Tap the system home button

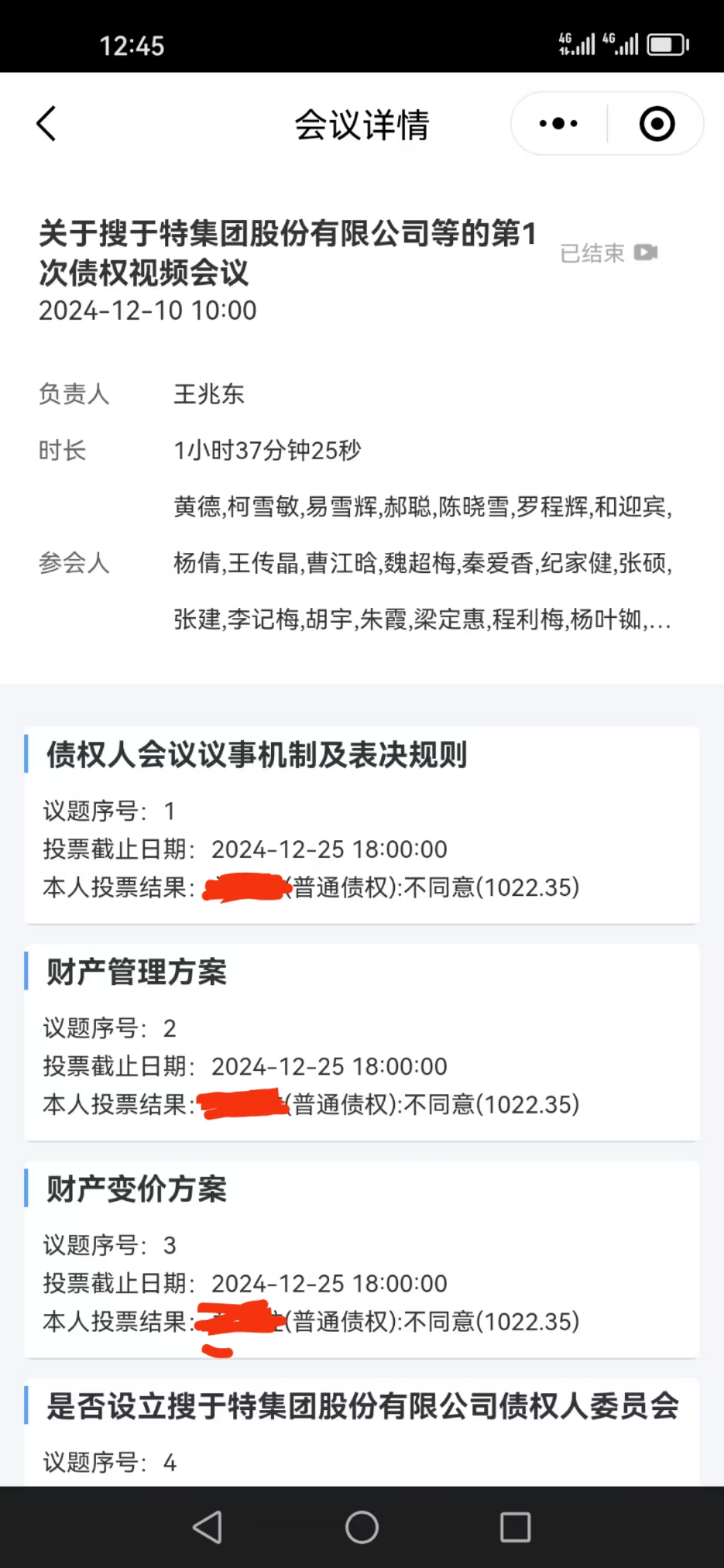362,1527
